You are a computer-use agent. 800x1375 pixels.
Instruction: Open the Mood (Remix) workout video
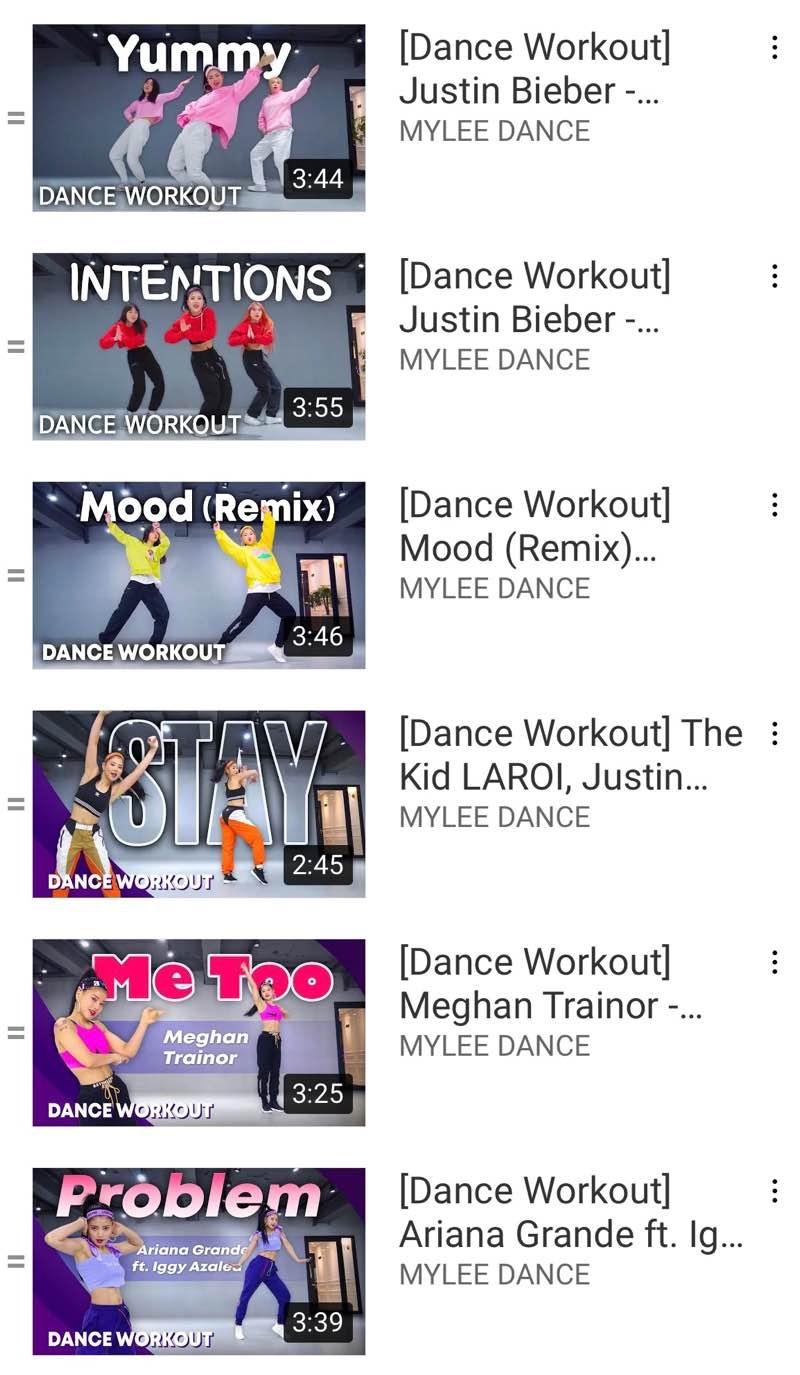tap(198, 575)
